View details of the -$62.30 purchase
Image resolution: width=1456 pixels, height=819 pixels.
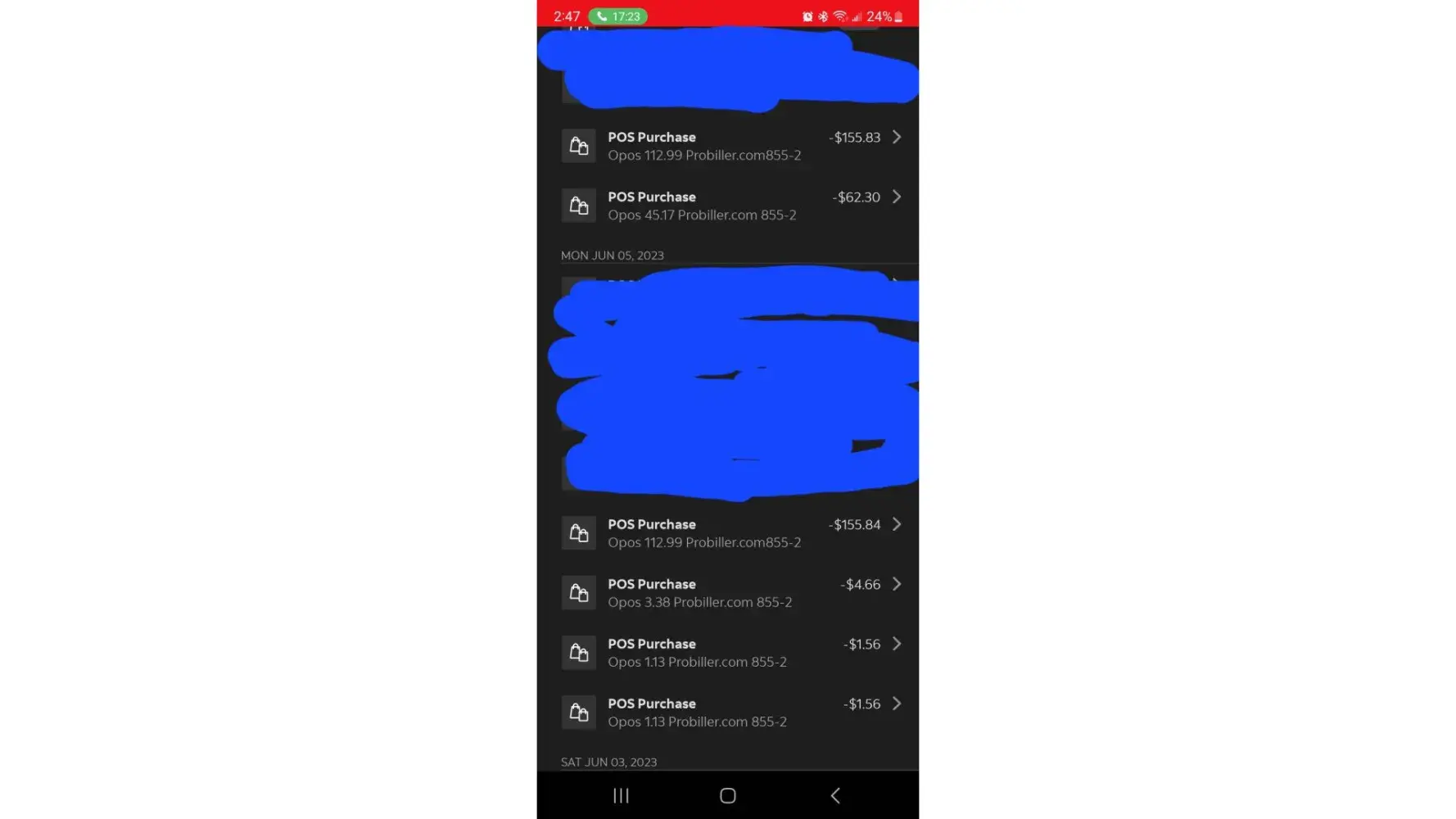[x=729, y=206]
